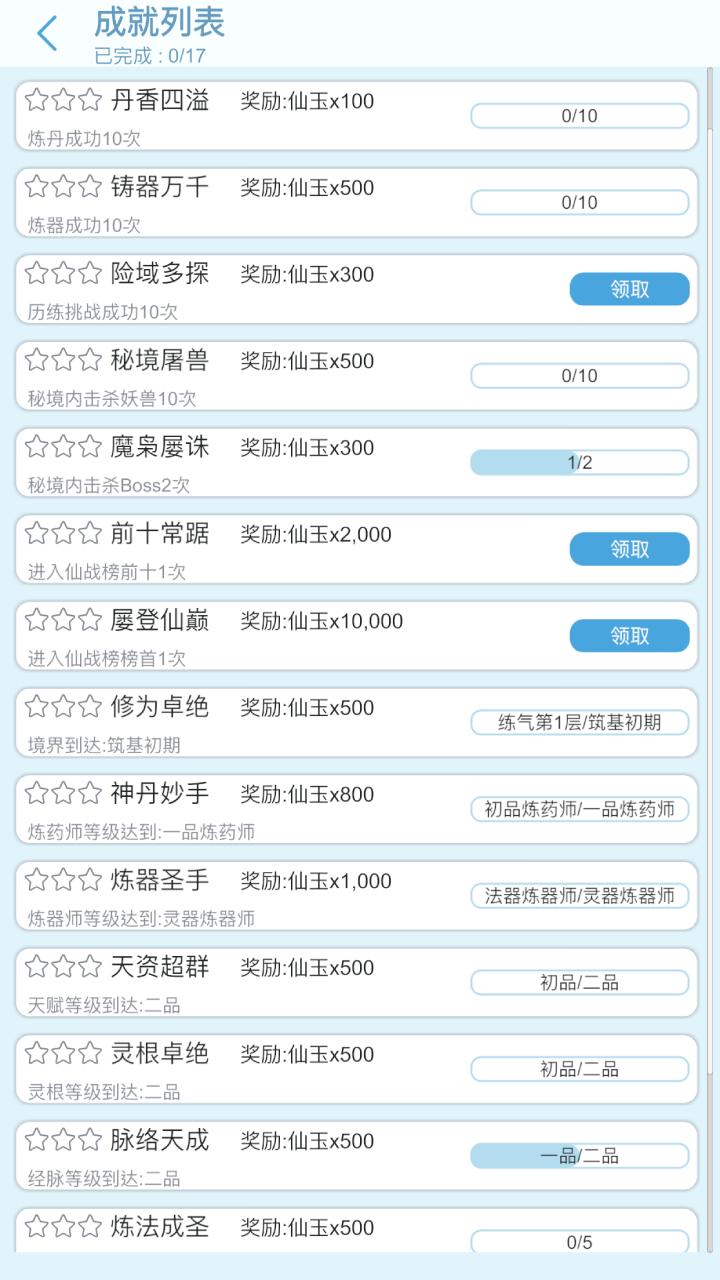
Task: Collect the 屡登仙巅 reward of 仙玉x10,000
Action: coord(630,635)
